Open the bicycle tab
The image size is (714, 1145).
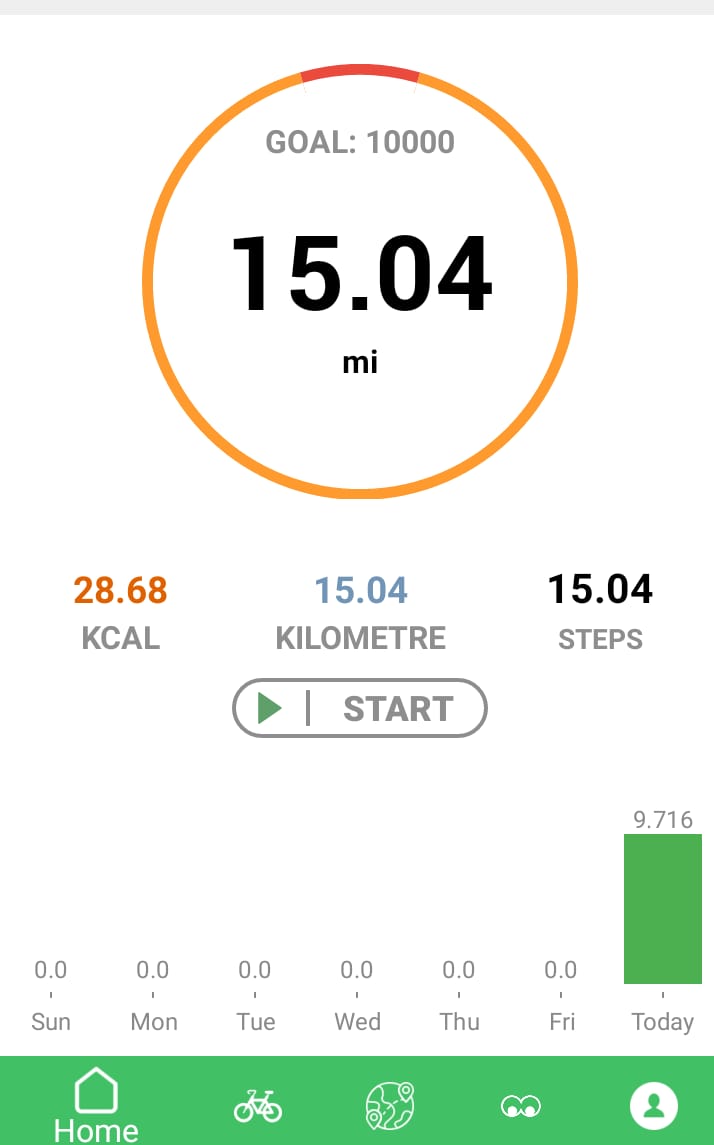[258, 1106]
